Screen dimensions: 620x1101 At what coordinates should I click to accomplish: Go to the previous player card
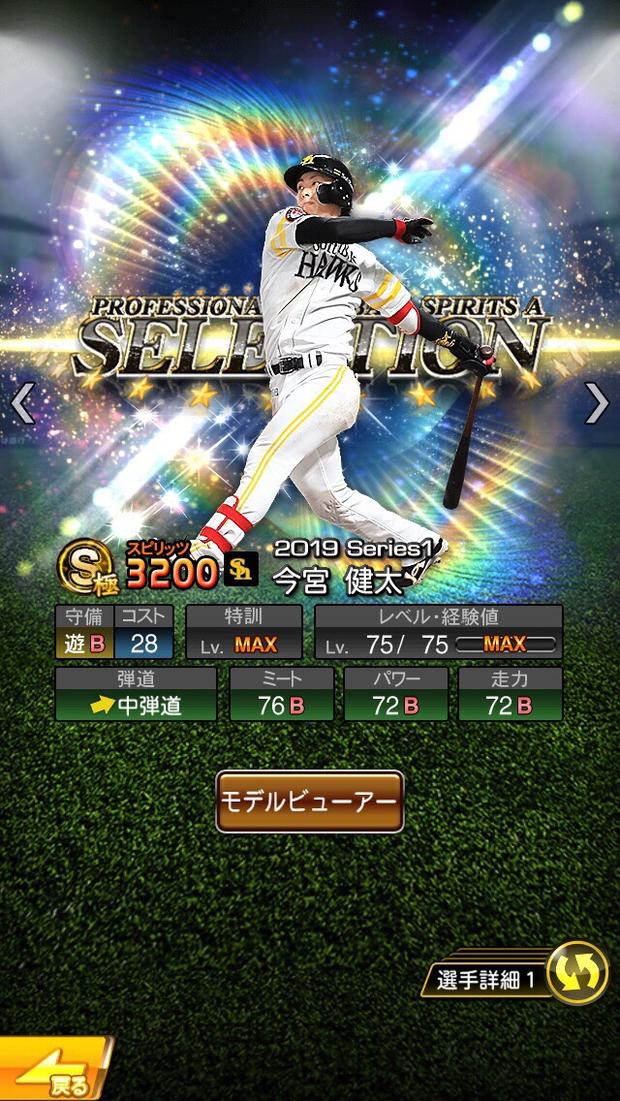click(22, 403)
